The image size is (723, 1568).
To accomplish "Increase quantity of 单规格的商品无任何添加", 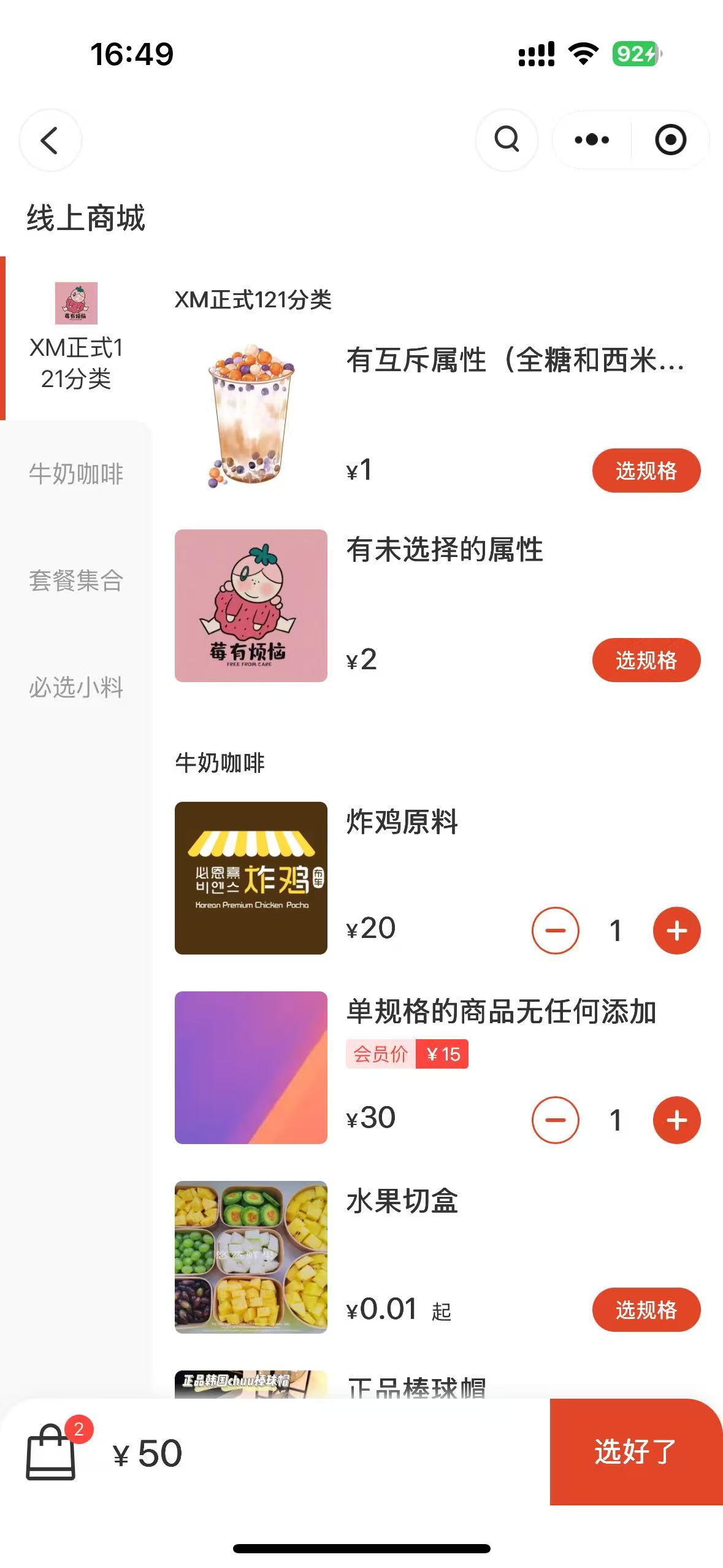I will [677, 1120].
